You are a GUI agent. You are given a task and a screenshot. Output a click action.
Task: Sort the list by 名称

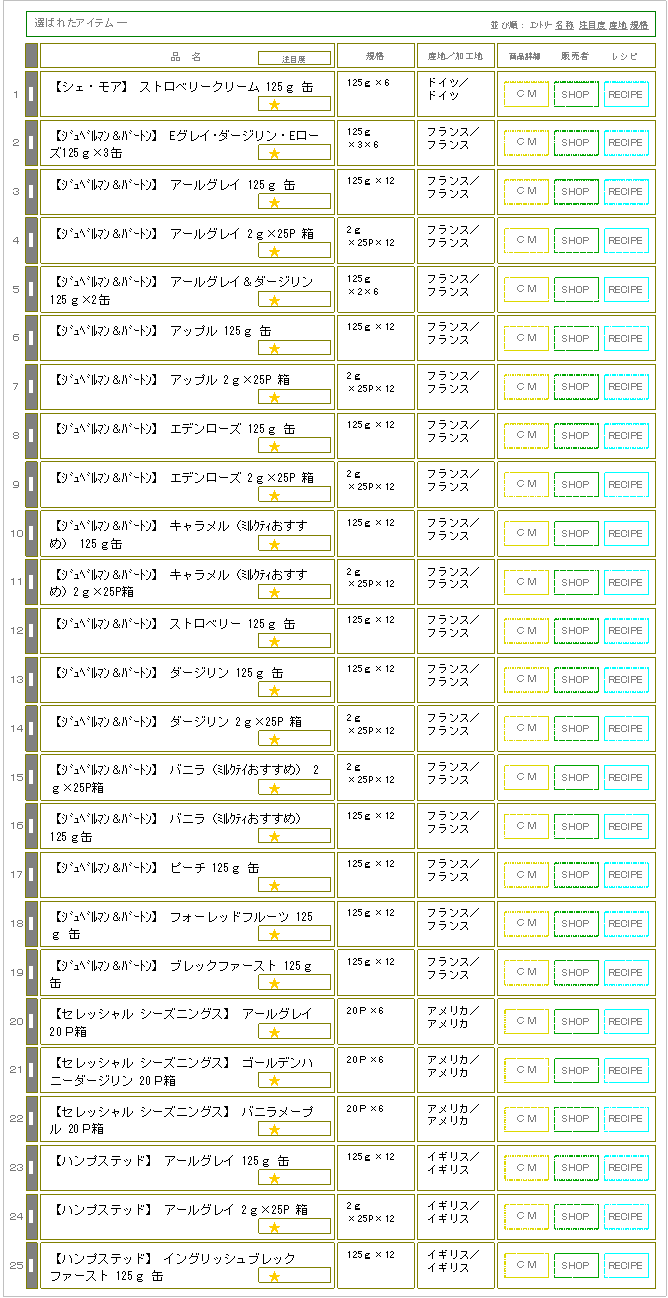tap(564, 24)
